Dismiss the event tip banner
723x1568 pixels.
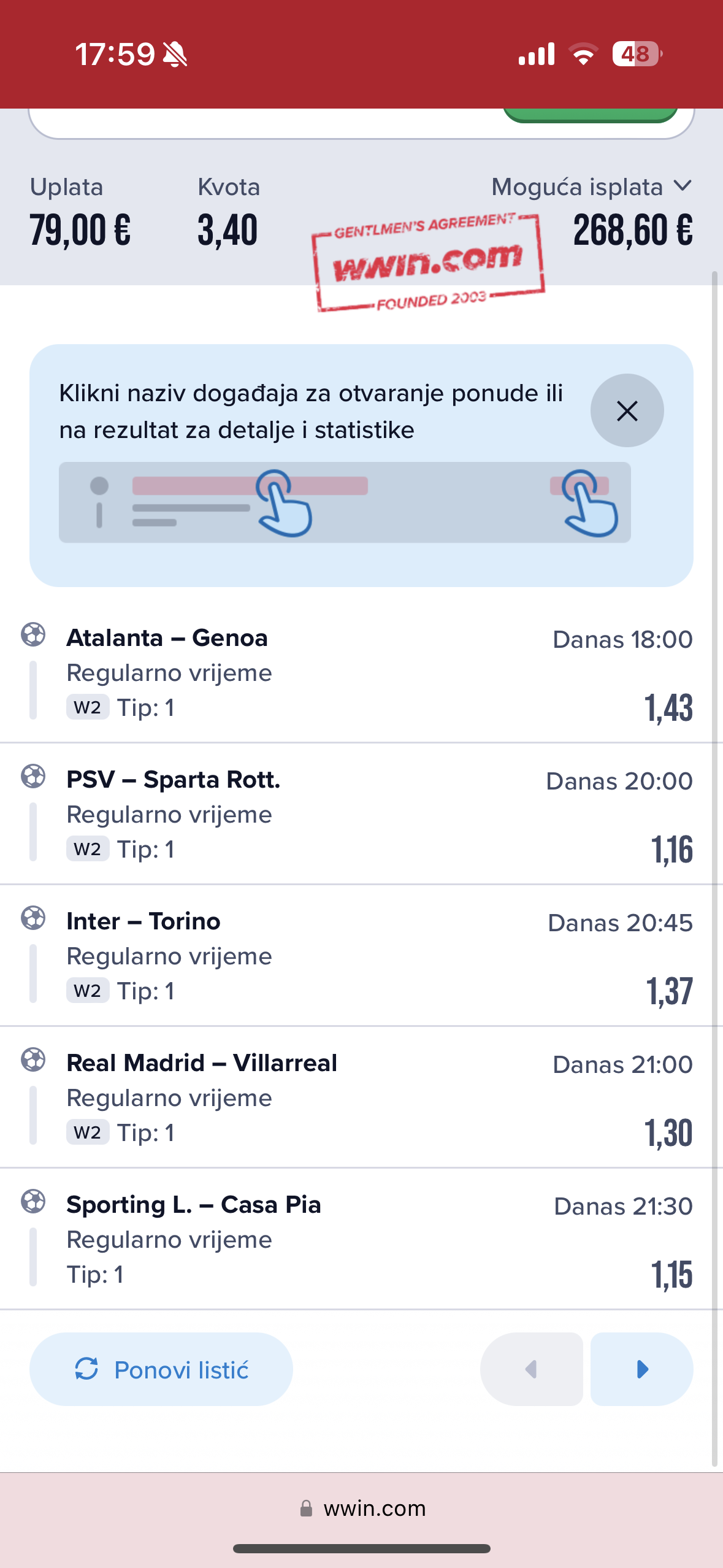[x=627, y=410]
